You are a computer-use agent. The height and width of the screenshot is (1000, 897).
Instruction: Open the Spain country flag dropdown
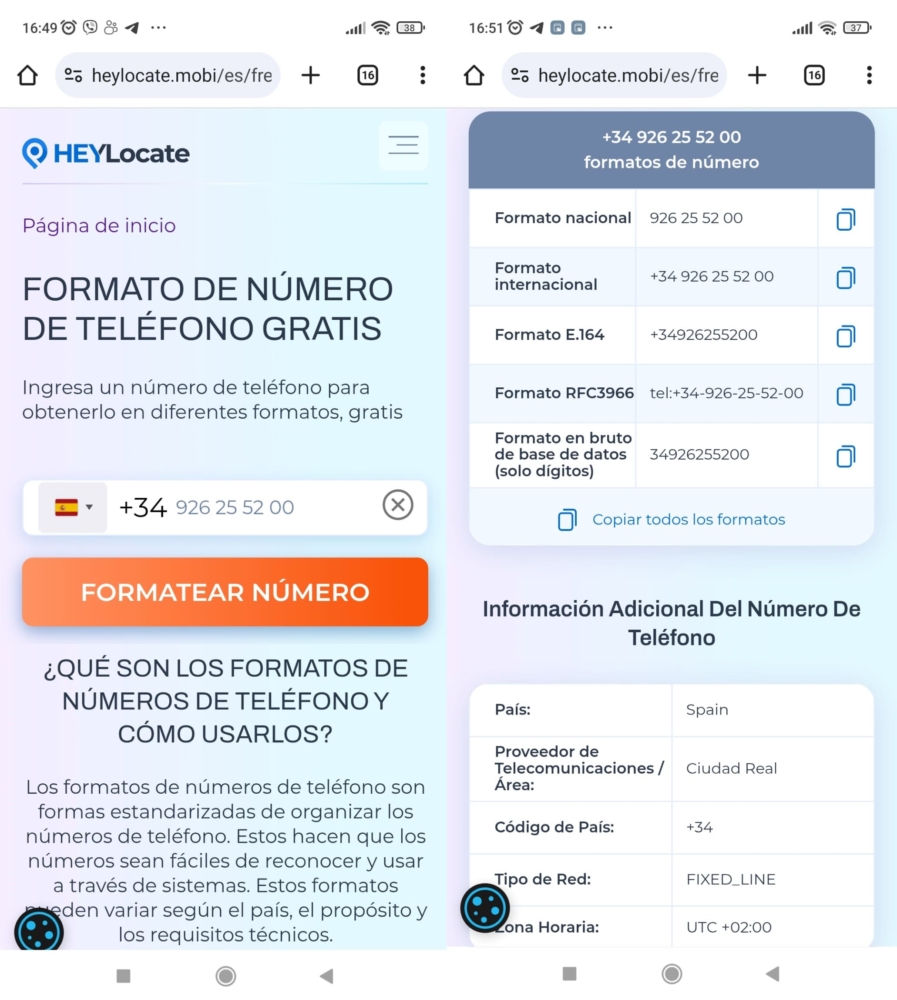click(x=71, y=506)
